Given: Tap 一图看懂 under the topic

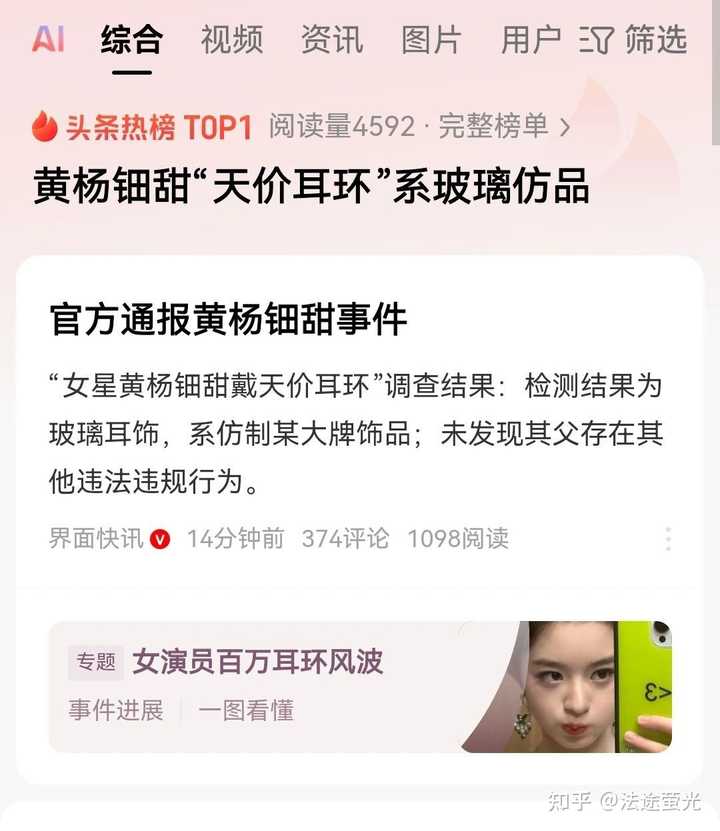Looking at the screenshot, I should pos(246,711).
